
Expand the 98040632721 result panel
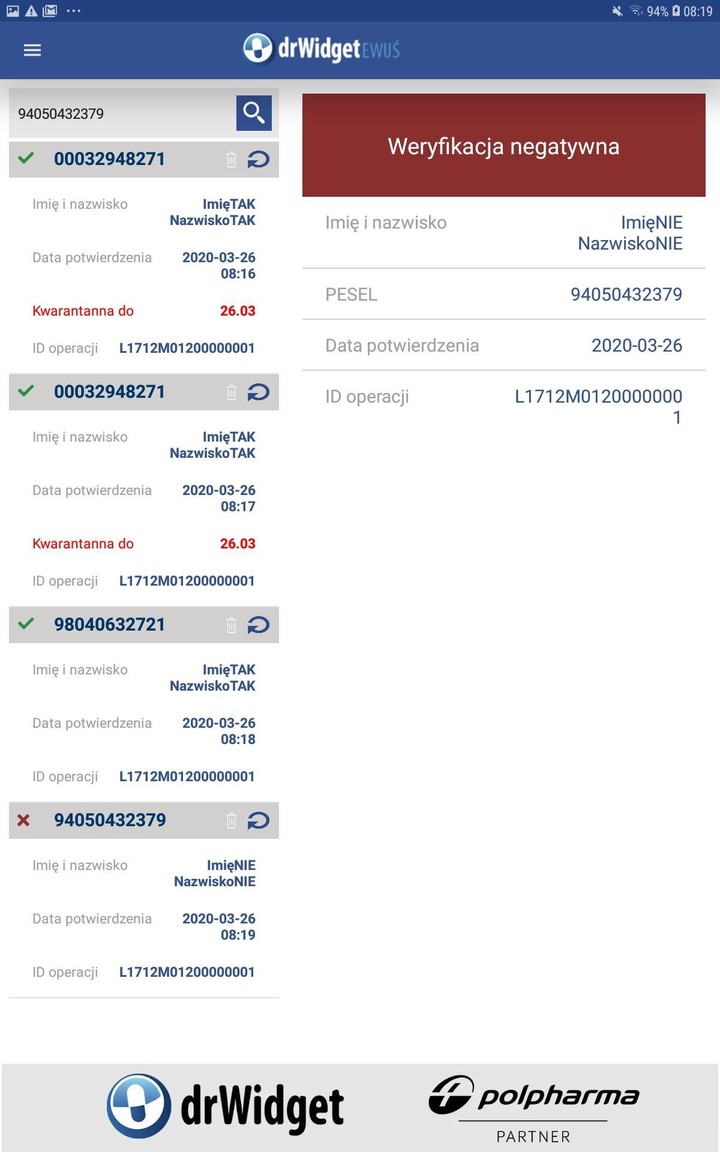coord(110,624)
